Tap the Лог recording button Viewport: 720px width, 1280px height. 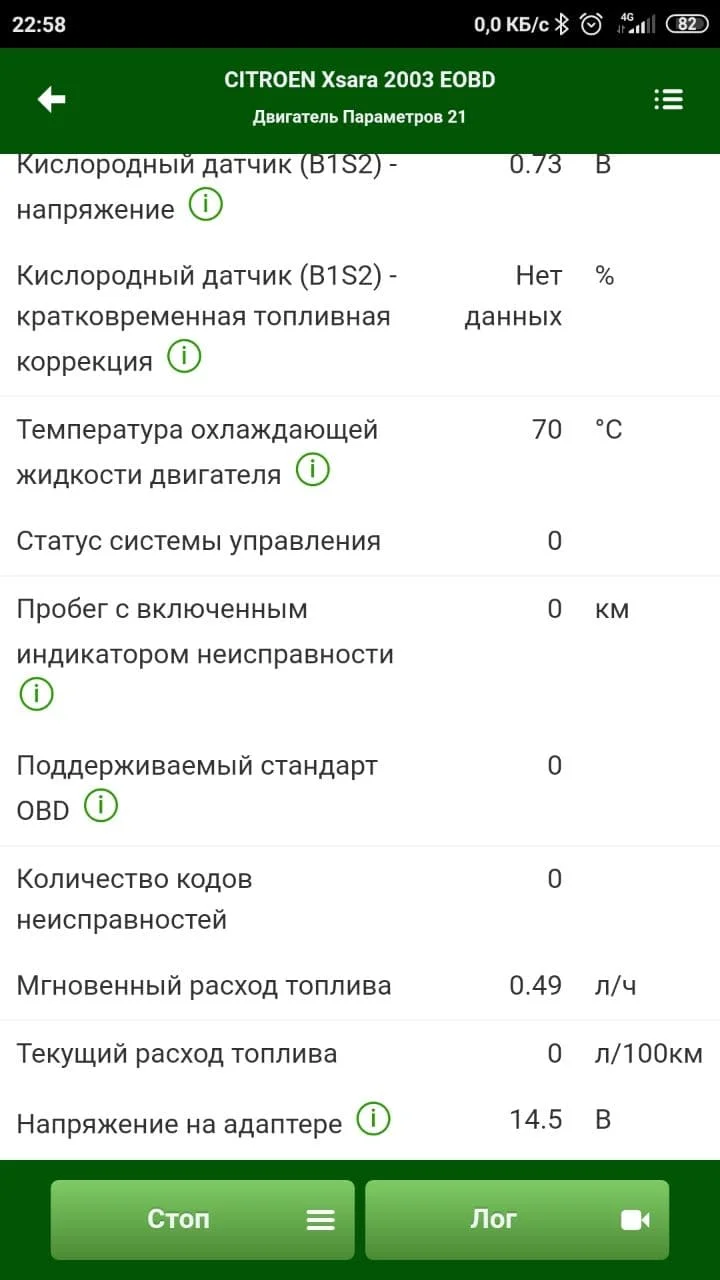point(516,1219)
